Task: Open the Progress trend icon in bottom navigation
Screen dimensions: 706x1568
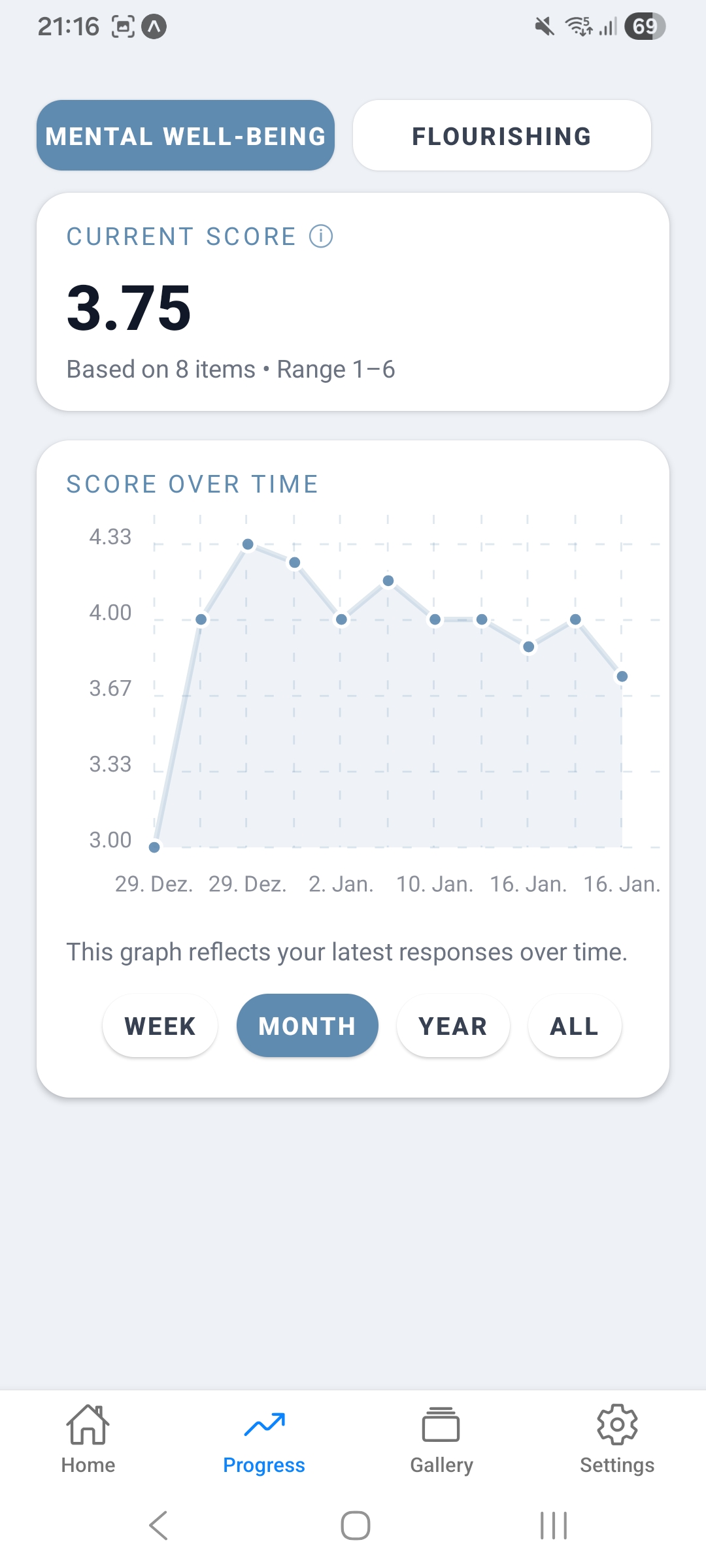Action: tap(265, 1428)
